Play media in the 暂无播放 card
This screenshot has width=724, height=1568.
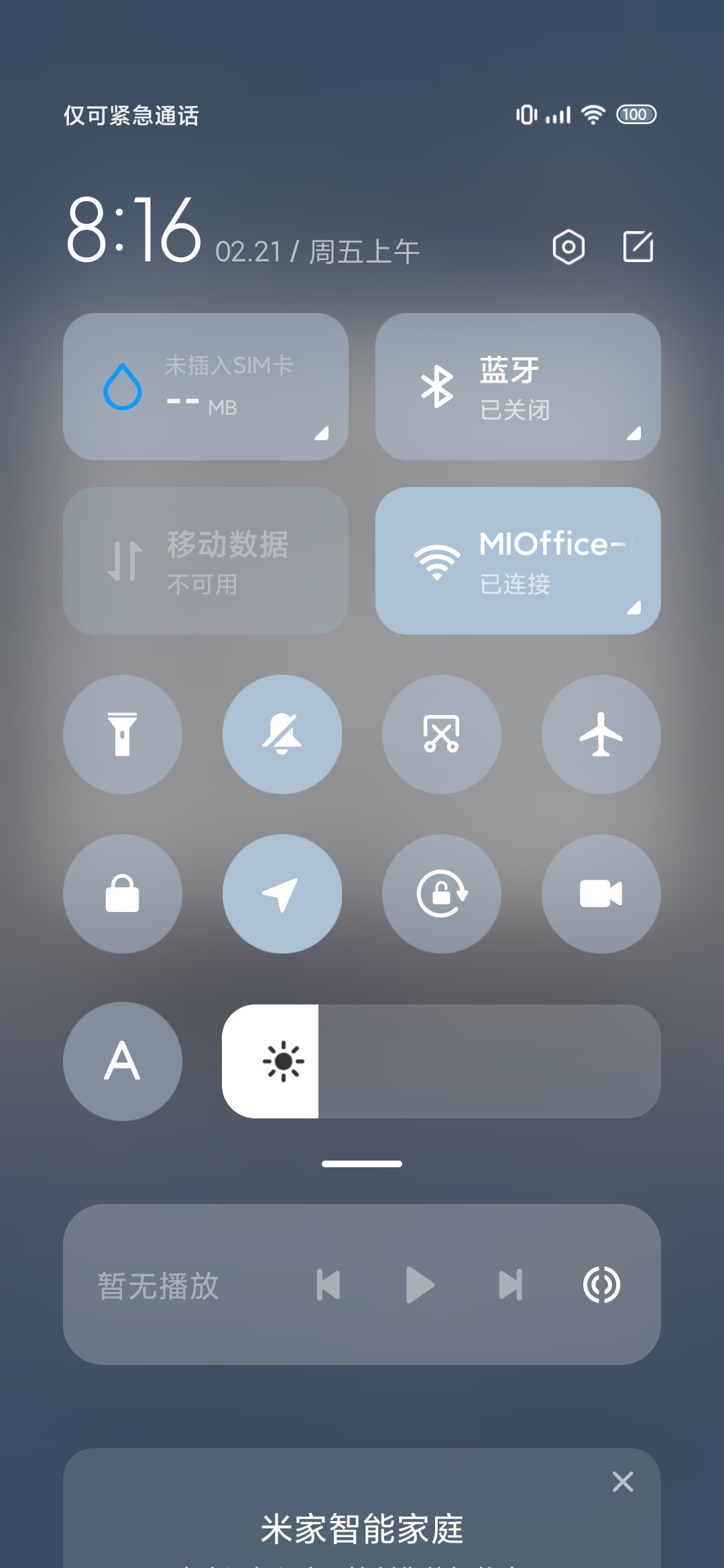pyautogui.click(x=420, y=1285)
